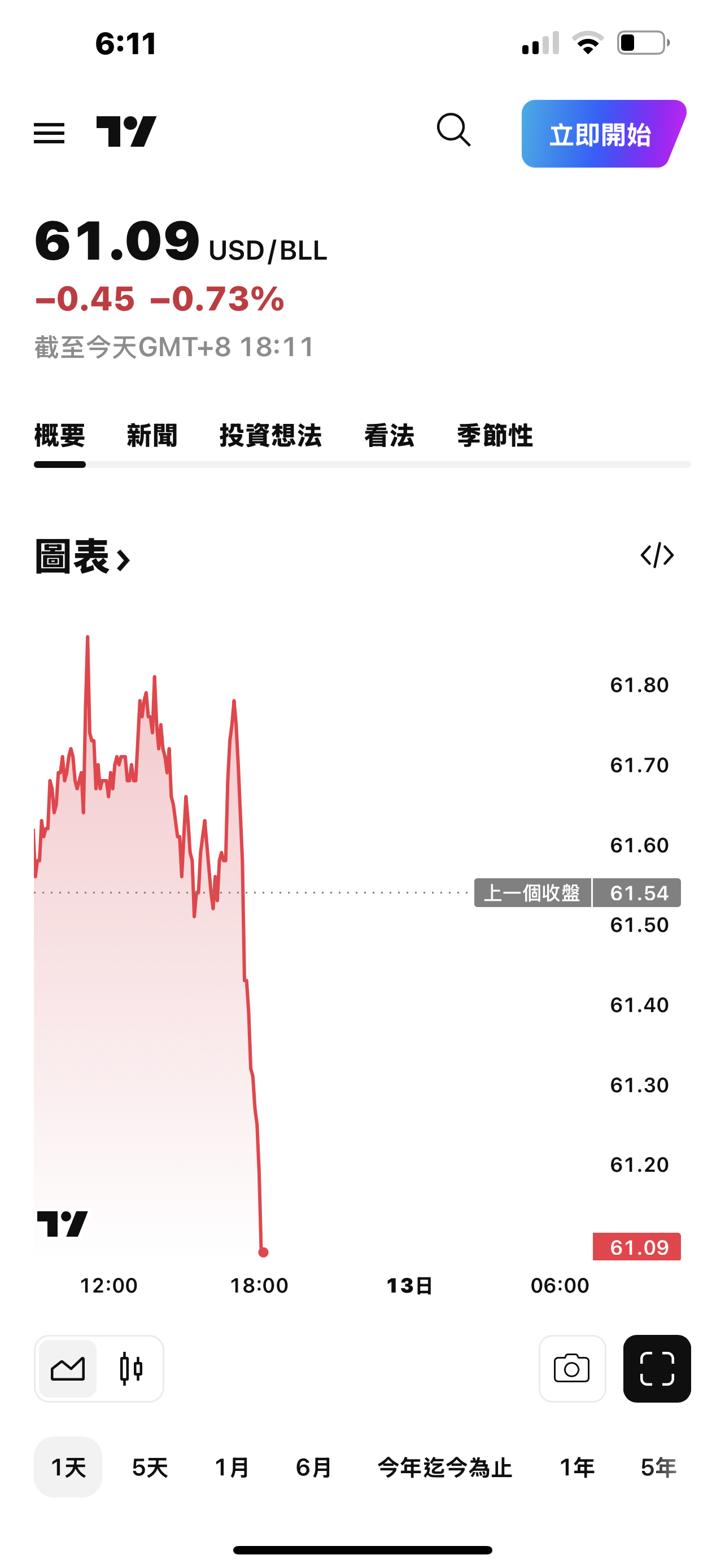Switch chart to candlestick style
This screenshot has width=725, height=1568.
pyautogui.click(x=131, y=1369)
